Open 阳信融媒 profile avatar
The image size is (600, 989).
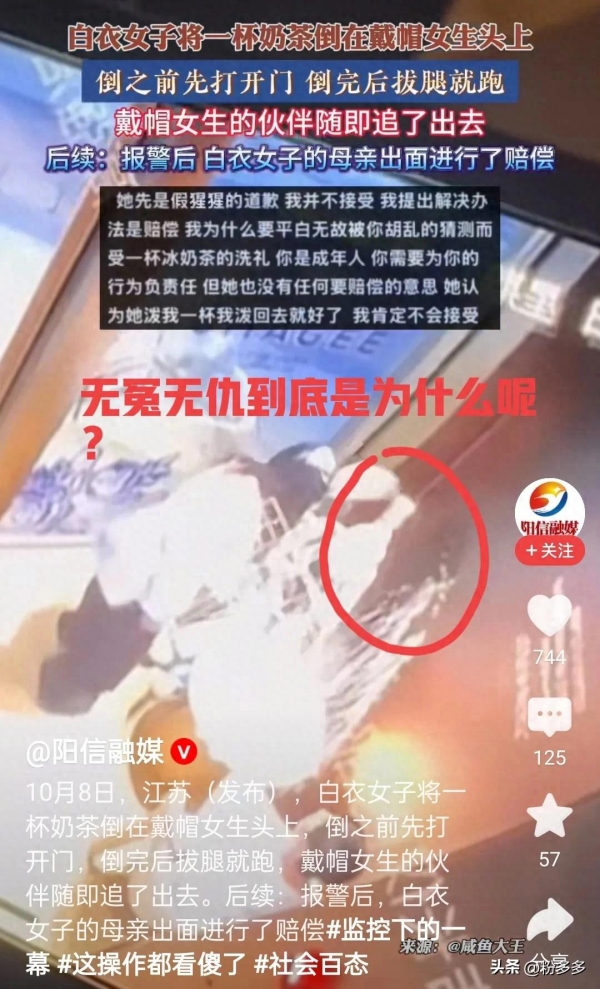(x=550, y=505)
